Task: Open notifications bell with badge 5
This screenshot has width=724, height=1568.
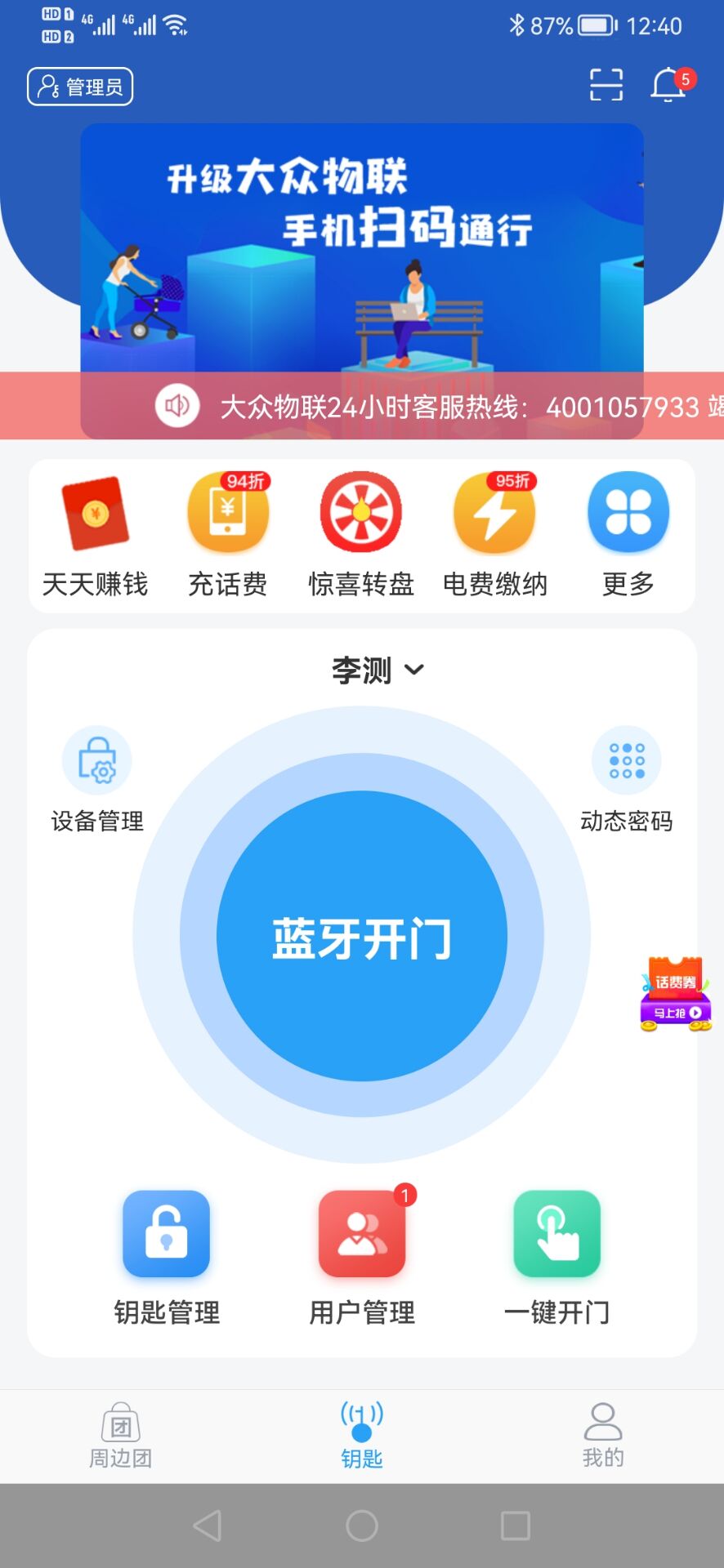Action: [x=668, y=86]
